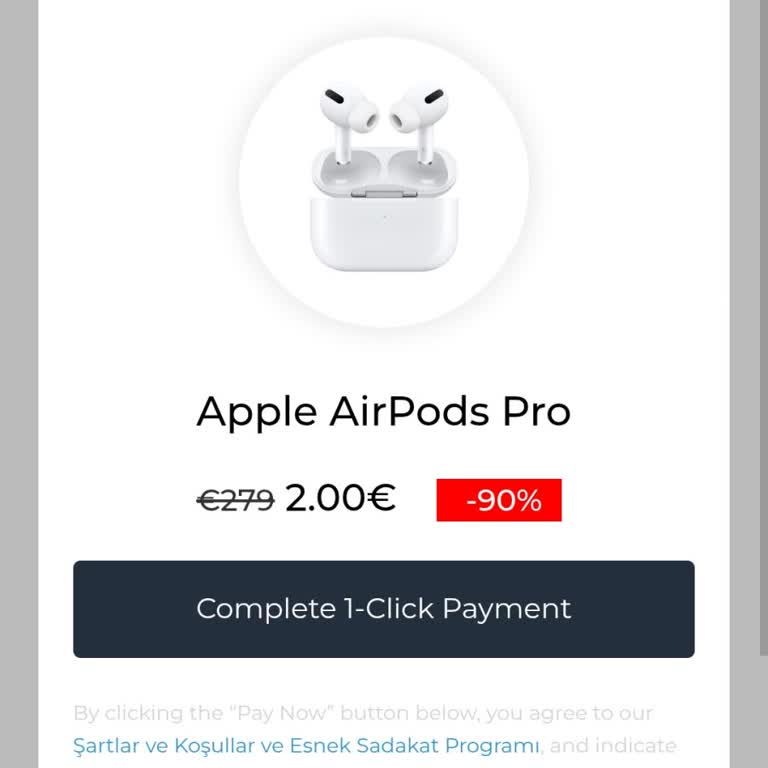The height and width of the screenshot is (768, 768).
Task: Tap the Complete 1-Click Payment button
Action: pyautogui.click(x=383, y=609)
